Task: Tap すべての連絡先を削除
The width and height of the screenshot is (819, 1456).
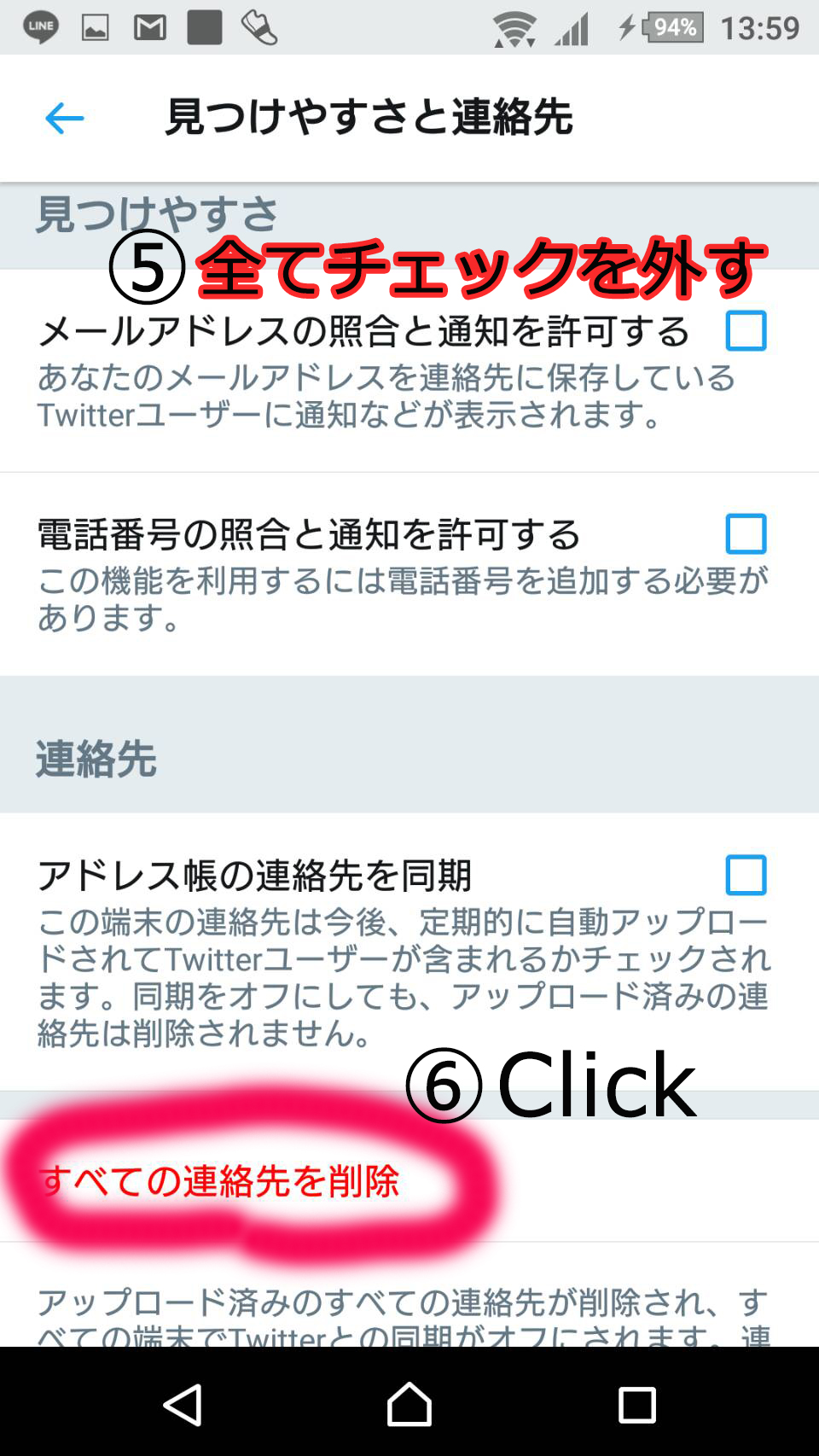Action: pyautogui.click(x=219, y=1181)
